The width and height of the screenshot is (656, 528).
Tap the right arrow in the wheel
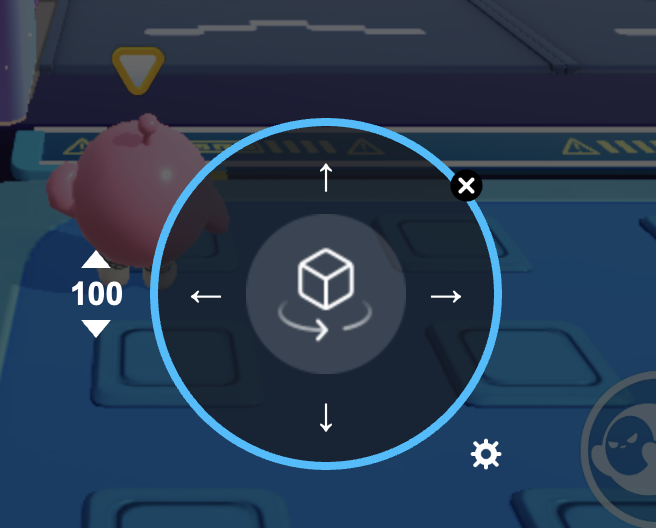tap(445, 296)
